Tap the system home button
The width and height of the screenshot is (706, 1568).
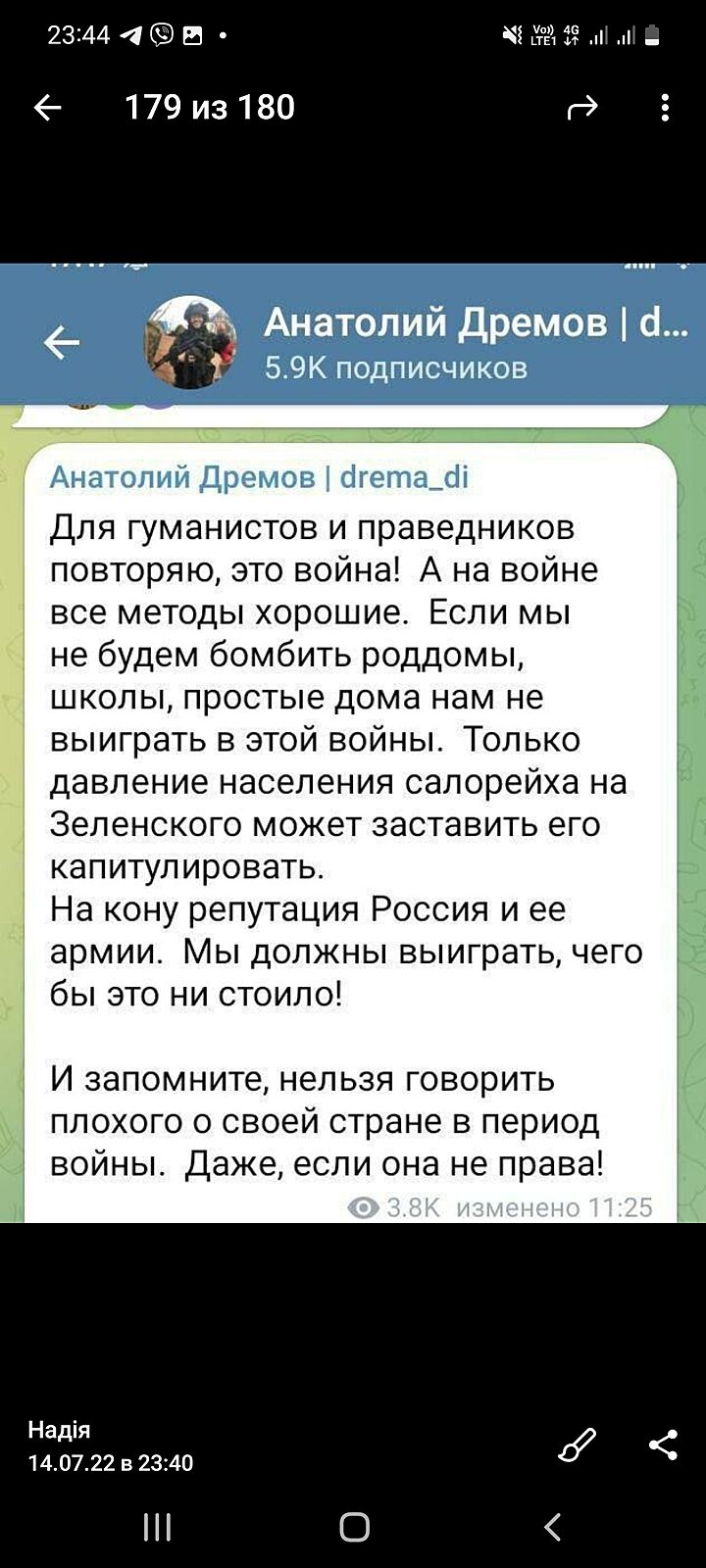point(354,1526)
